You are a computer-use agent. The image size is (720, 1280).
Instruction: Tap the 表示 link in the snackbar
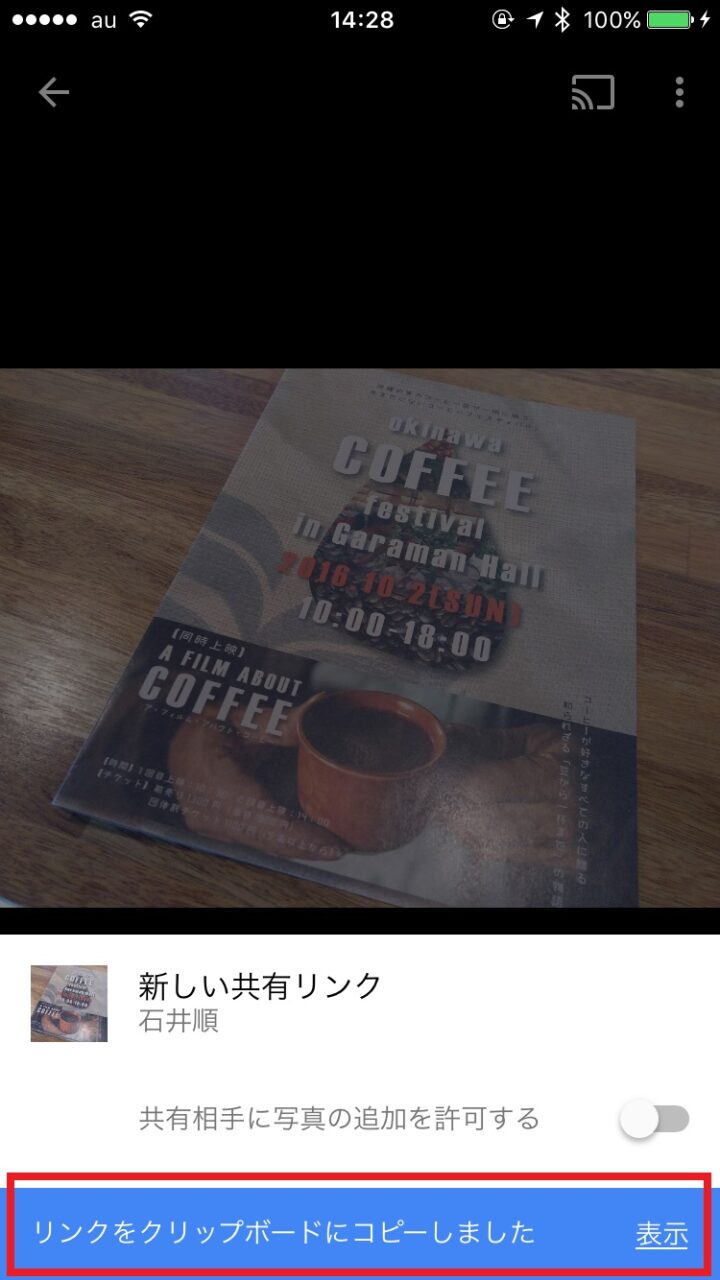[x=661, y=1234]
